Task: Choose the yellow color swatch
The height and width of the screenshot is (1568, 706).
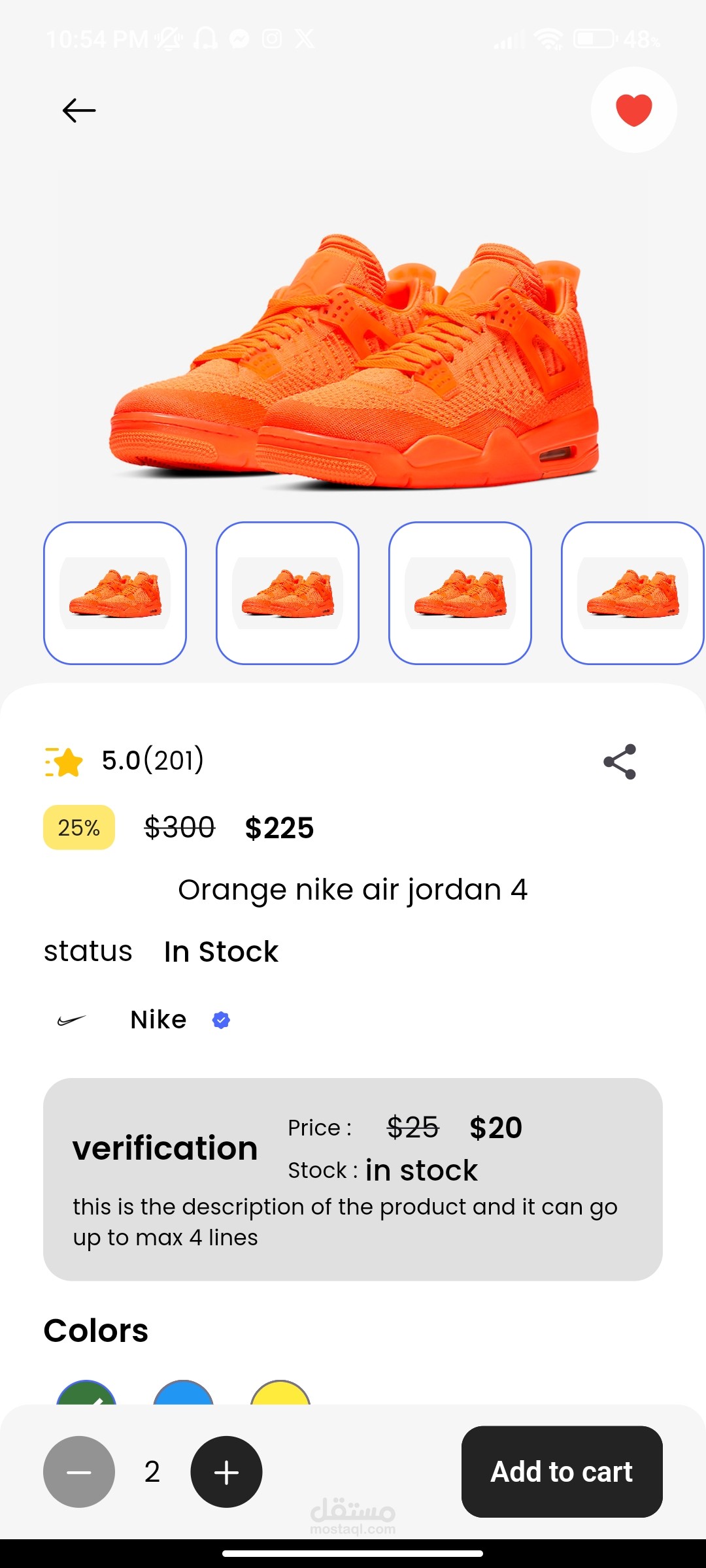Action: pos(280,1394)
